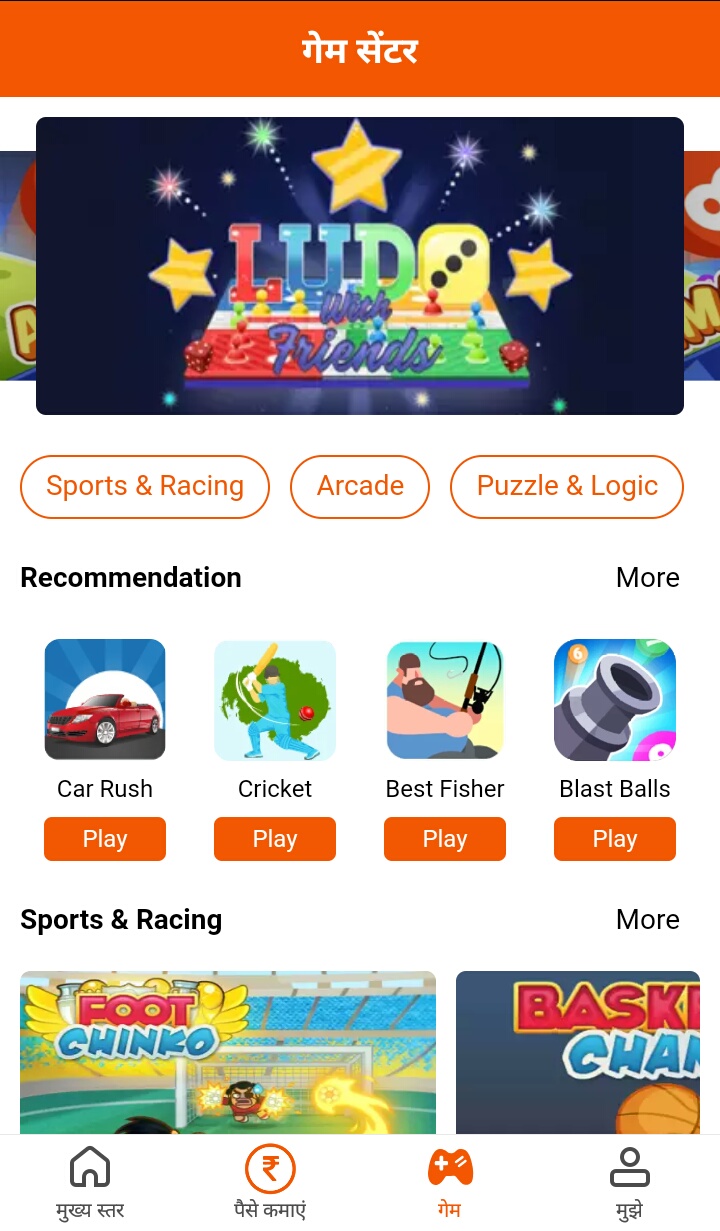Open the Car Rush game icon
Screen dimensions: 720x1231
(105, 700)
